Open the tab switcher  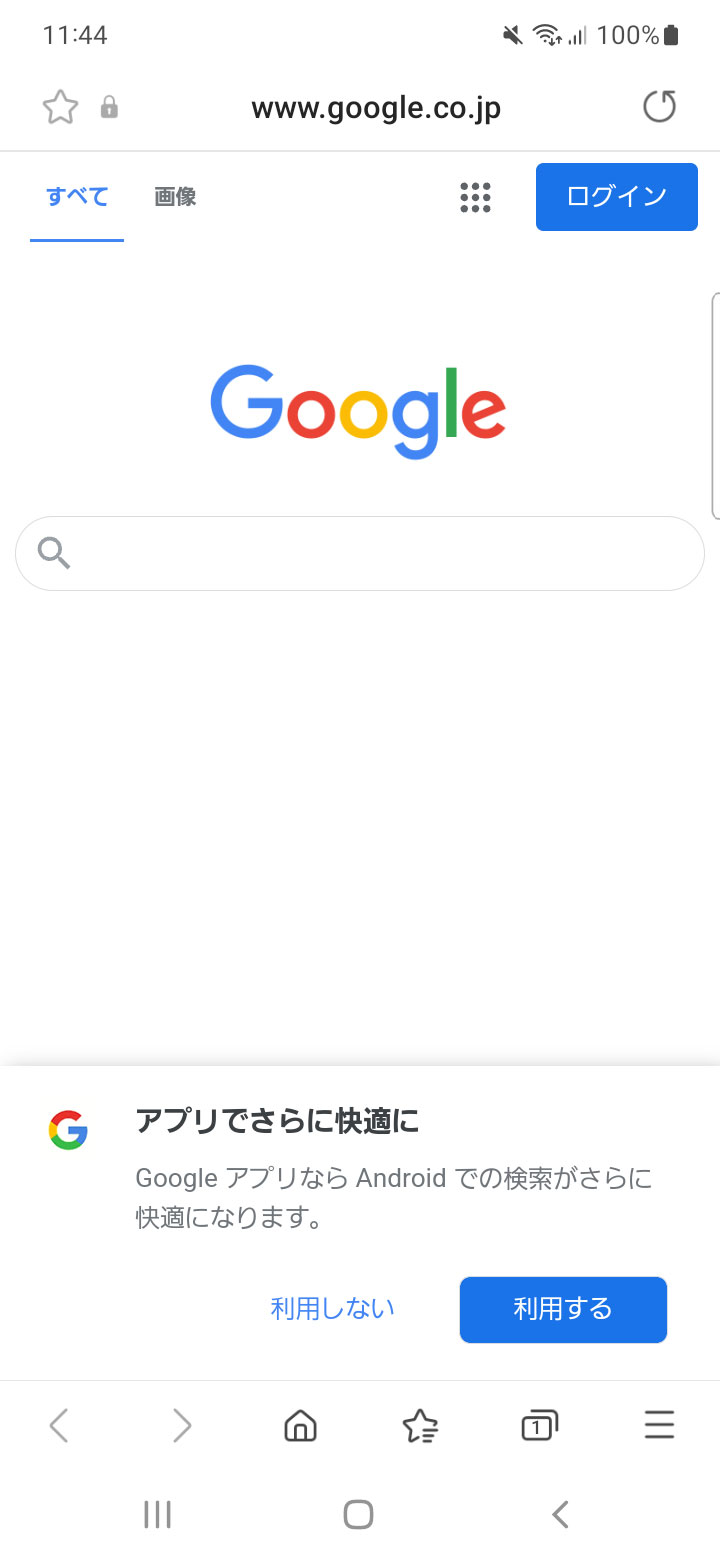tap(539, 1425)
